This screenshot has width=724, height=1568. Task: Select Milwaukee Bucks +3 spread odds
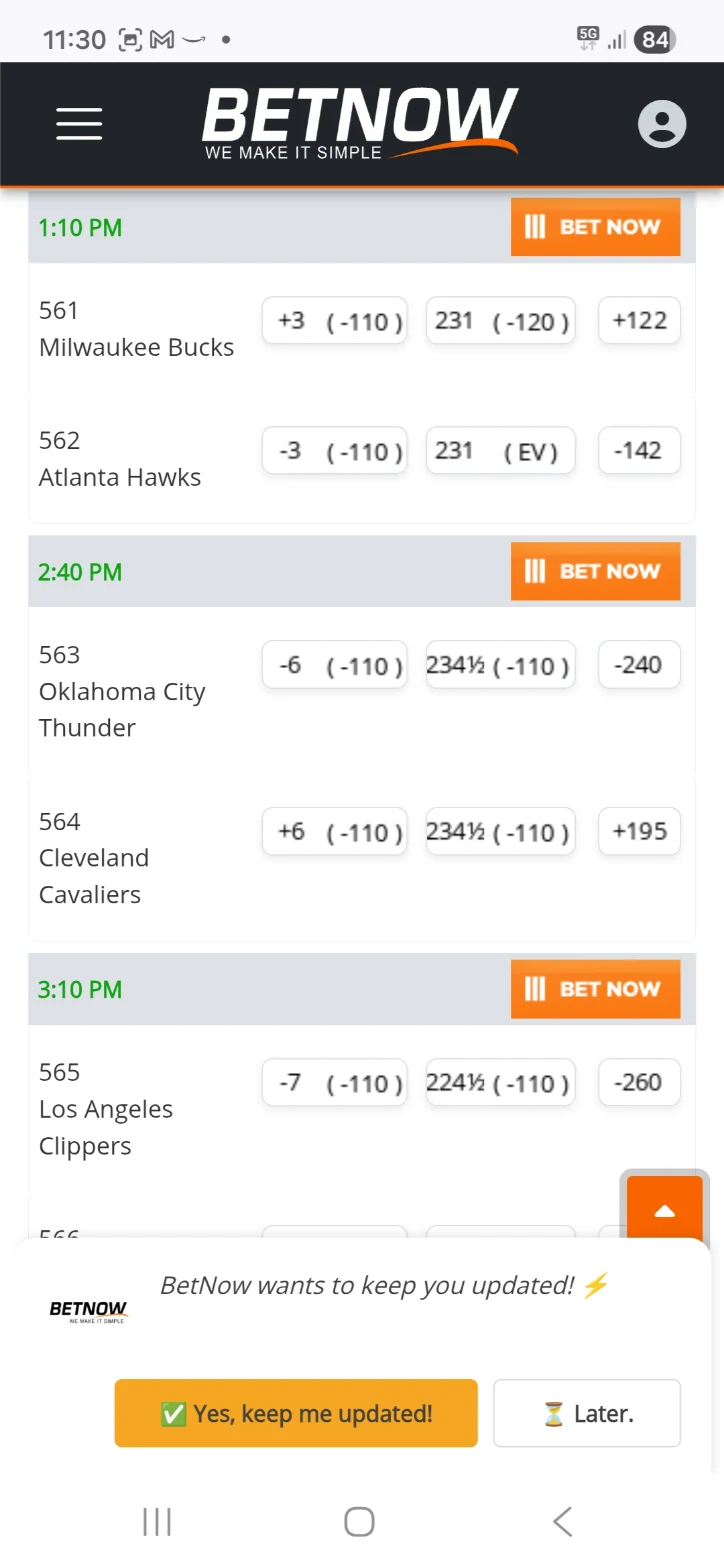click(x=334, y=320)
